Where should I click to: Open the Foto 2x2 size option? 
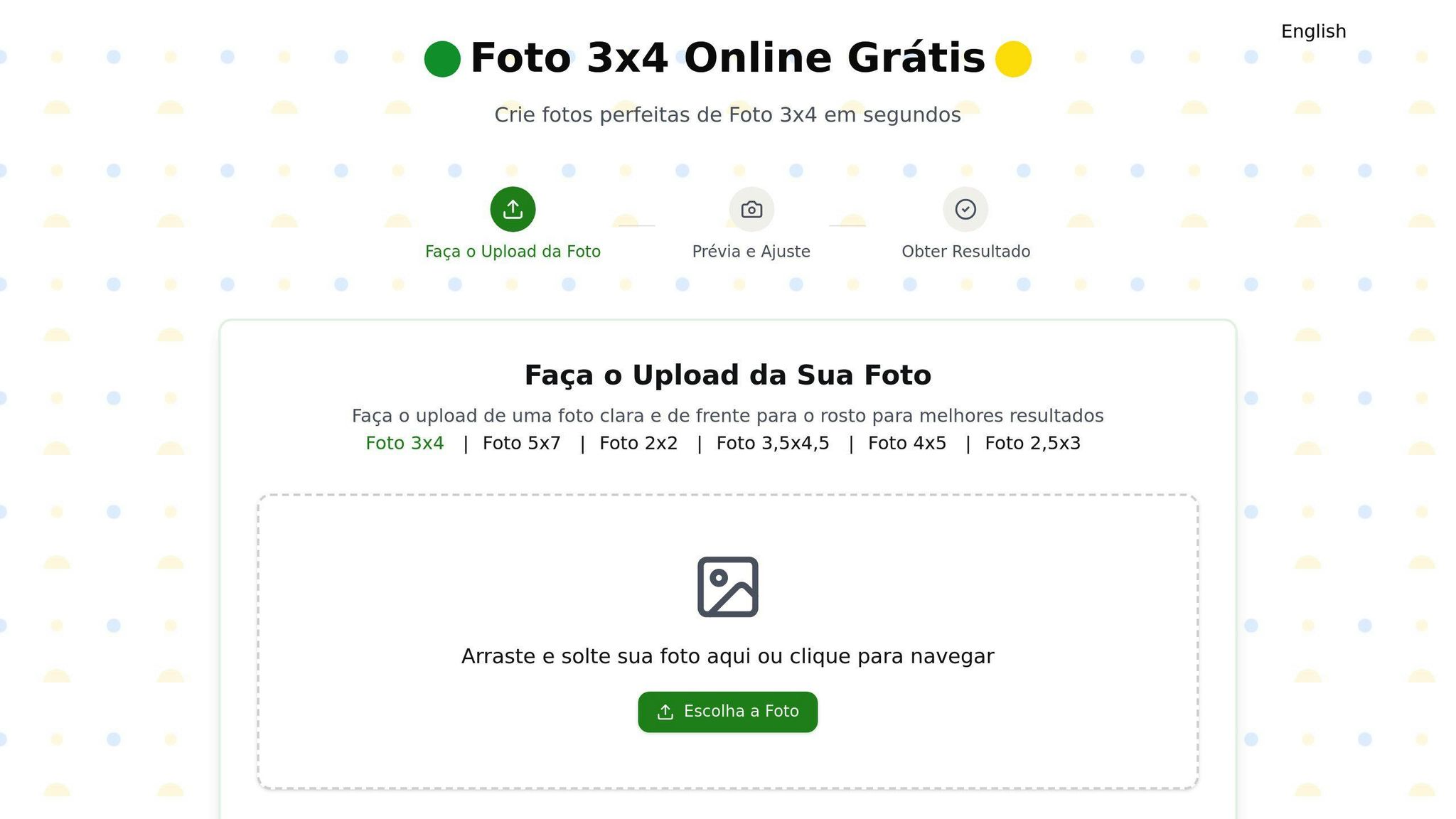pyautogui.click(x=638, y=443)
